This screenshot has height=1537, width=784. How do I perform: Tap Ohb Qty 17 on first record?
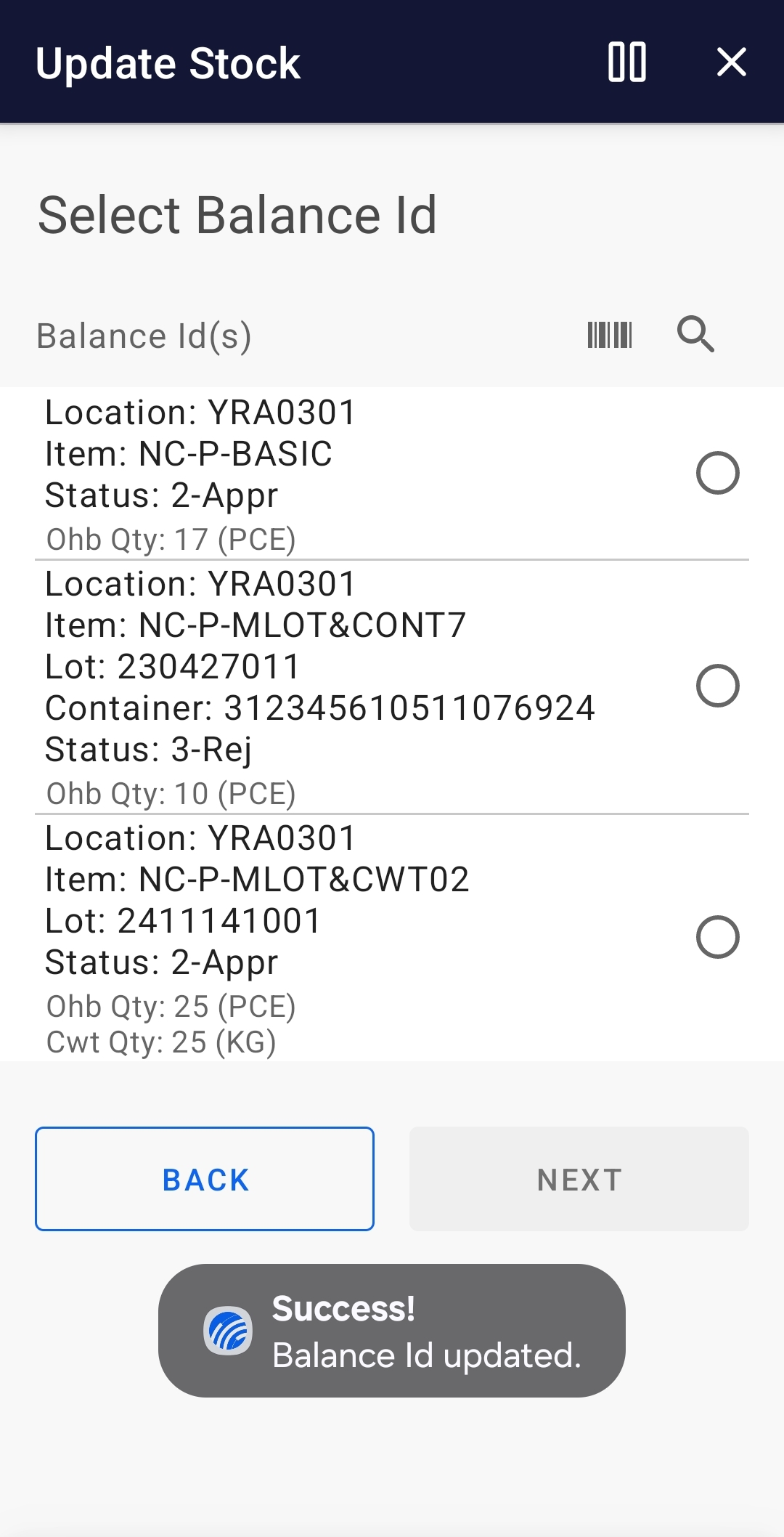(x=171, y=539)
